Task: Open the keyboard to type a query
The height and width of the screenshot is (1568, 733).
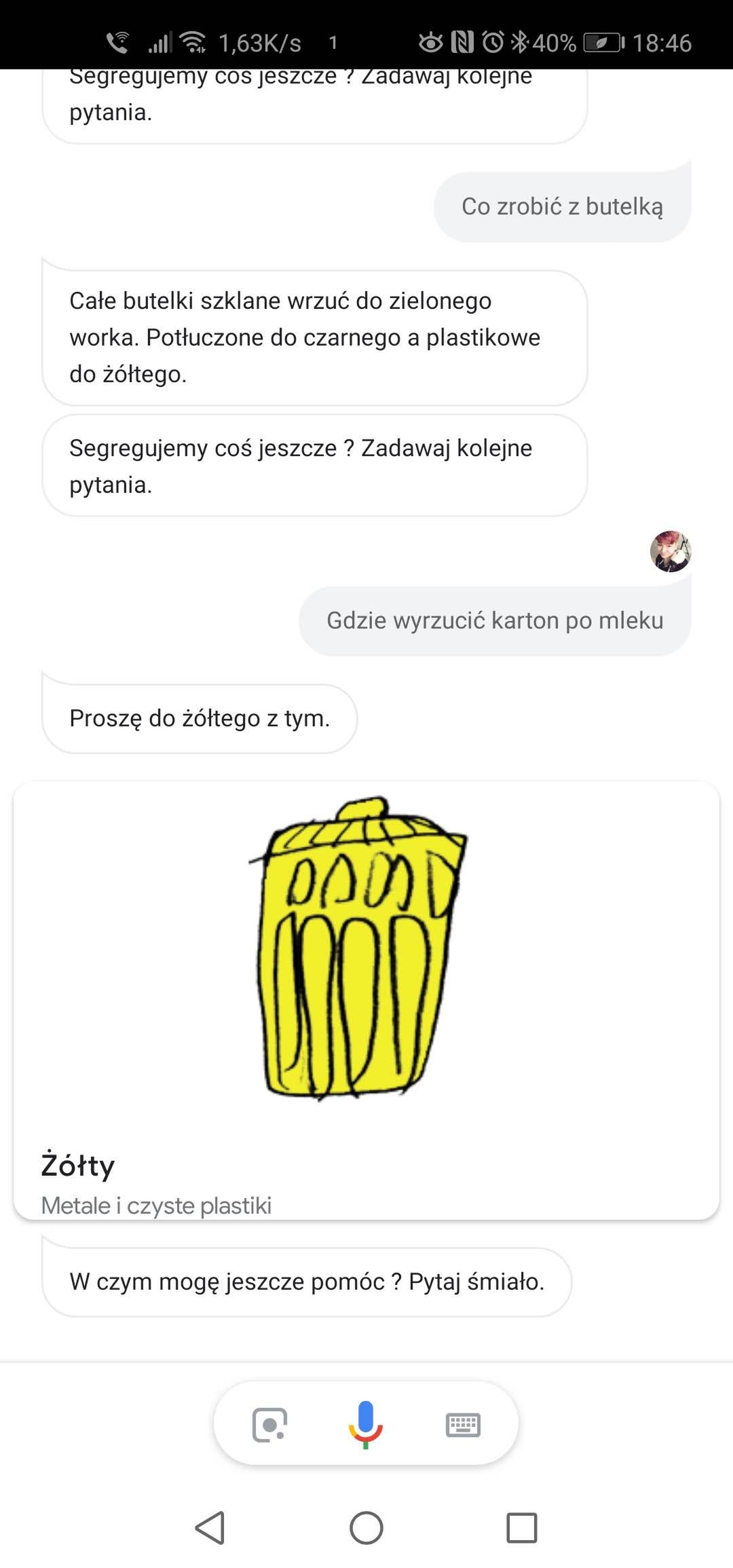Action: point(463,1424)
